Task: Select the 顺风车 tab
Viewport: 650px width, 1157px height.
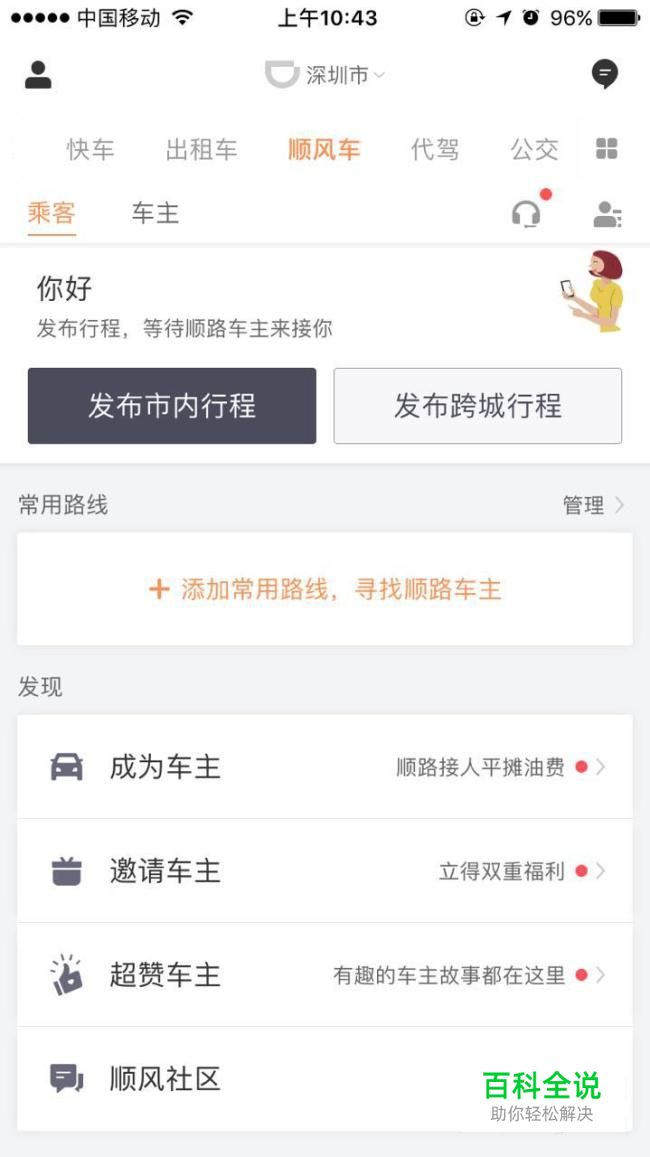Action: pyautogui.click(x=323, y=150)
